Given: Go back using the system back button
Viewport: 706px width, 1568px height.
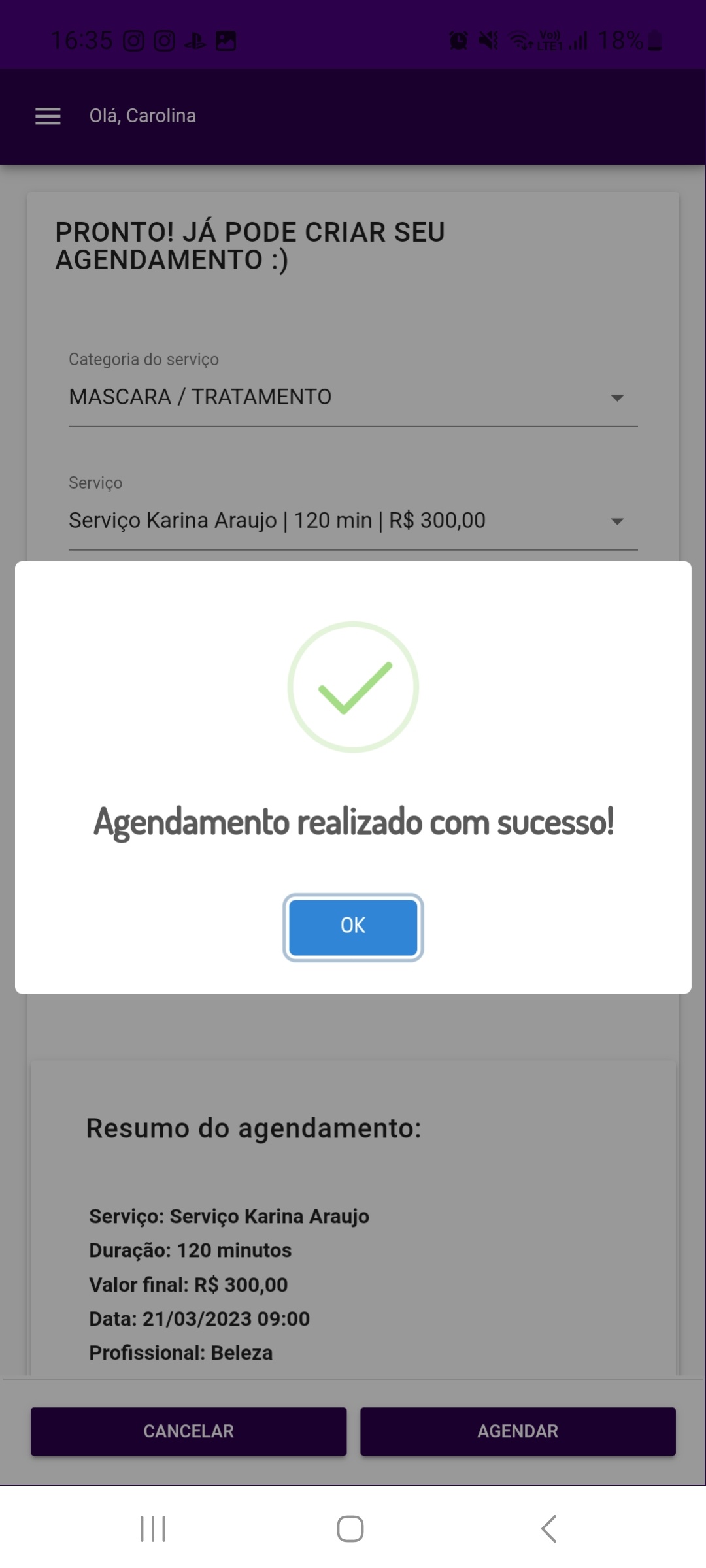Looking at the screenshot, I should (549, 1529).
